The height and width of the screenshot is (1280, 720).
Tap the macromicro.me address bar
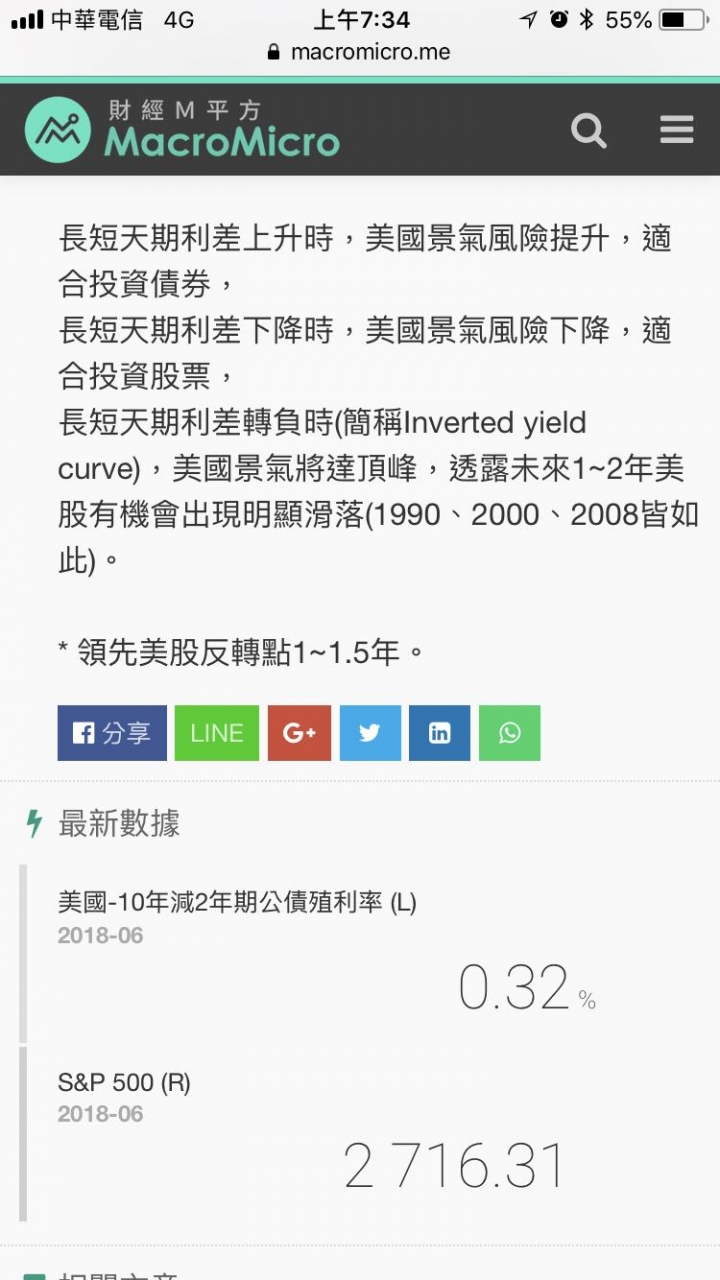[359, 52]
